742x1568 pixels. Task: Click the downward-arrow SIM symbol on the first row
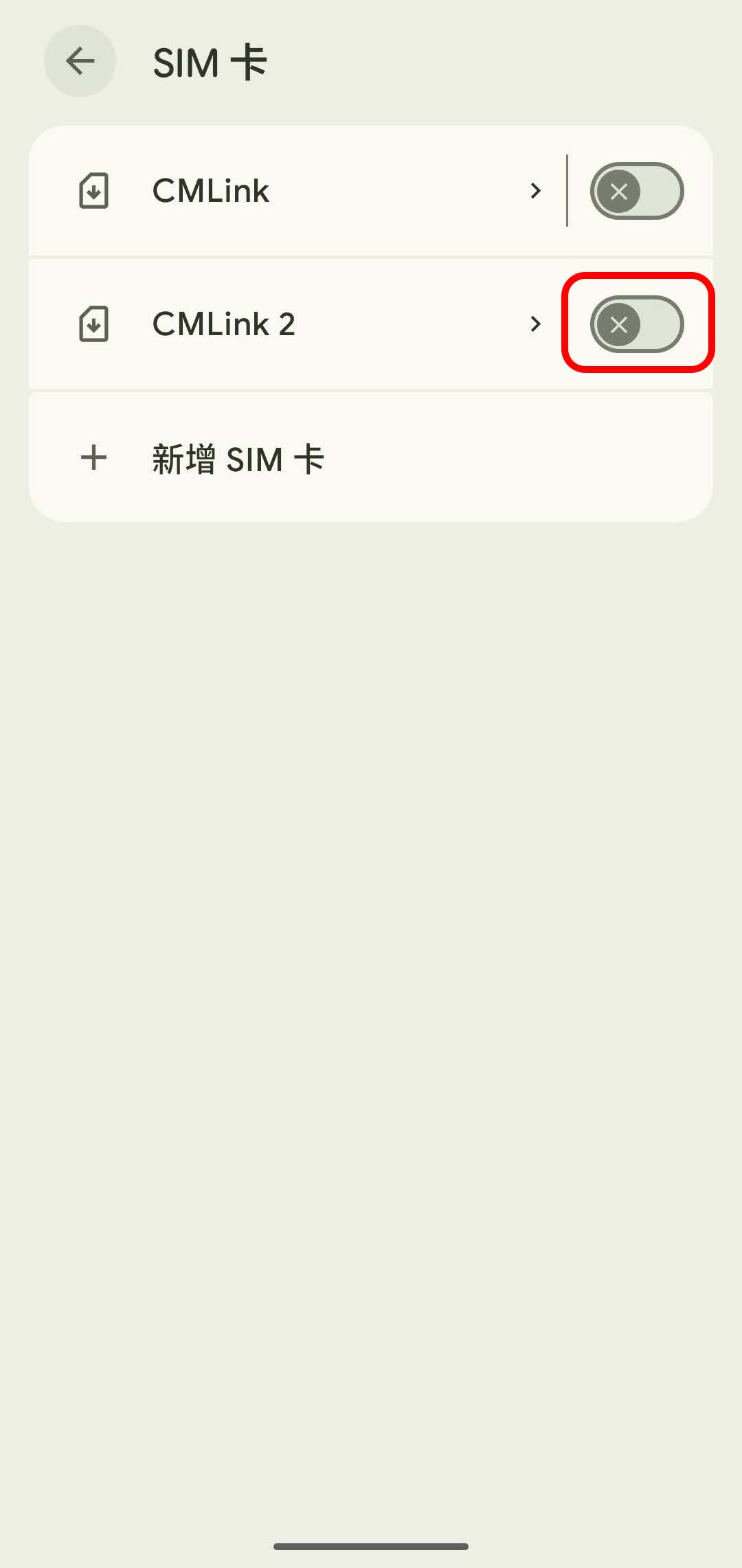[x=93, y=191]
